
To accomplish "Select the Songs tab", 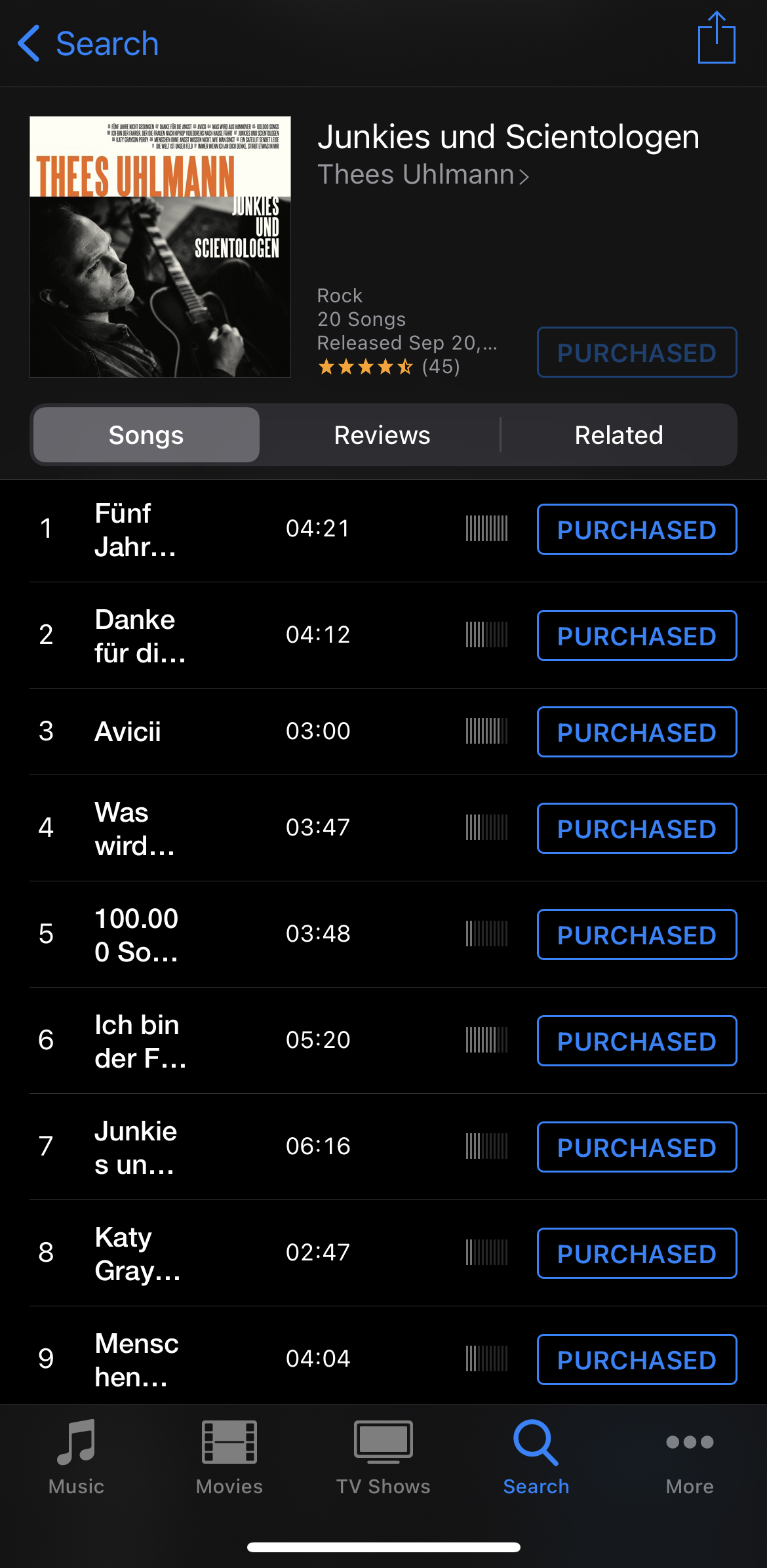I will [146, 435].
